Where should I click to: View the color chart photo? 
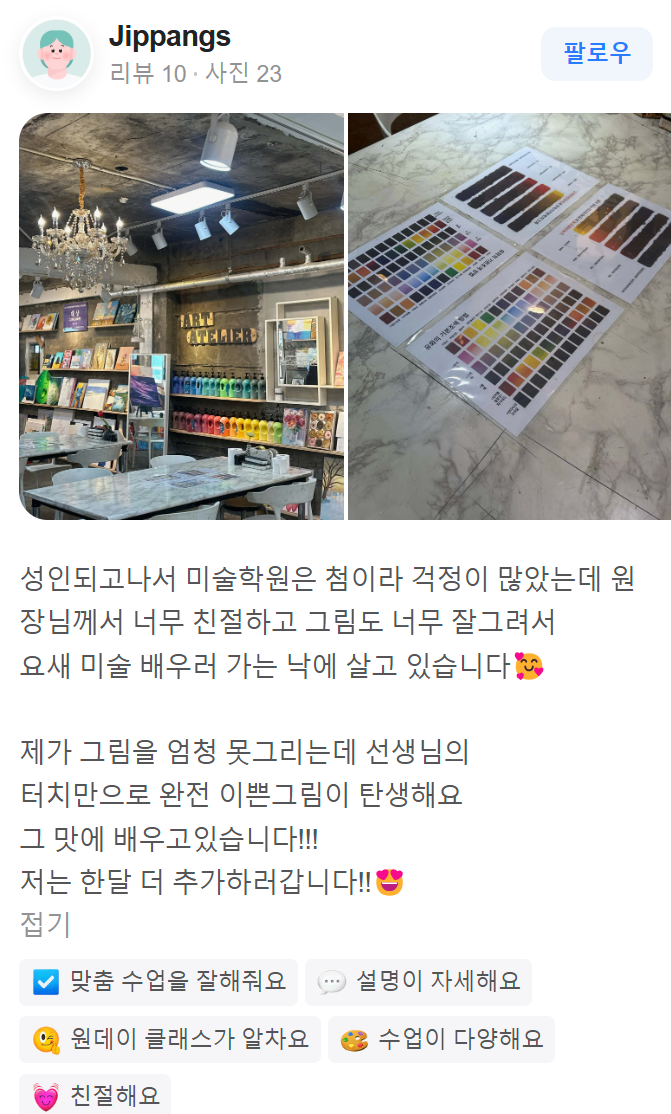510,316
